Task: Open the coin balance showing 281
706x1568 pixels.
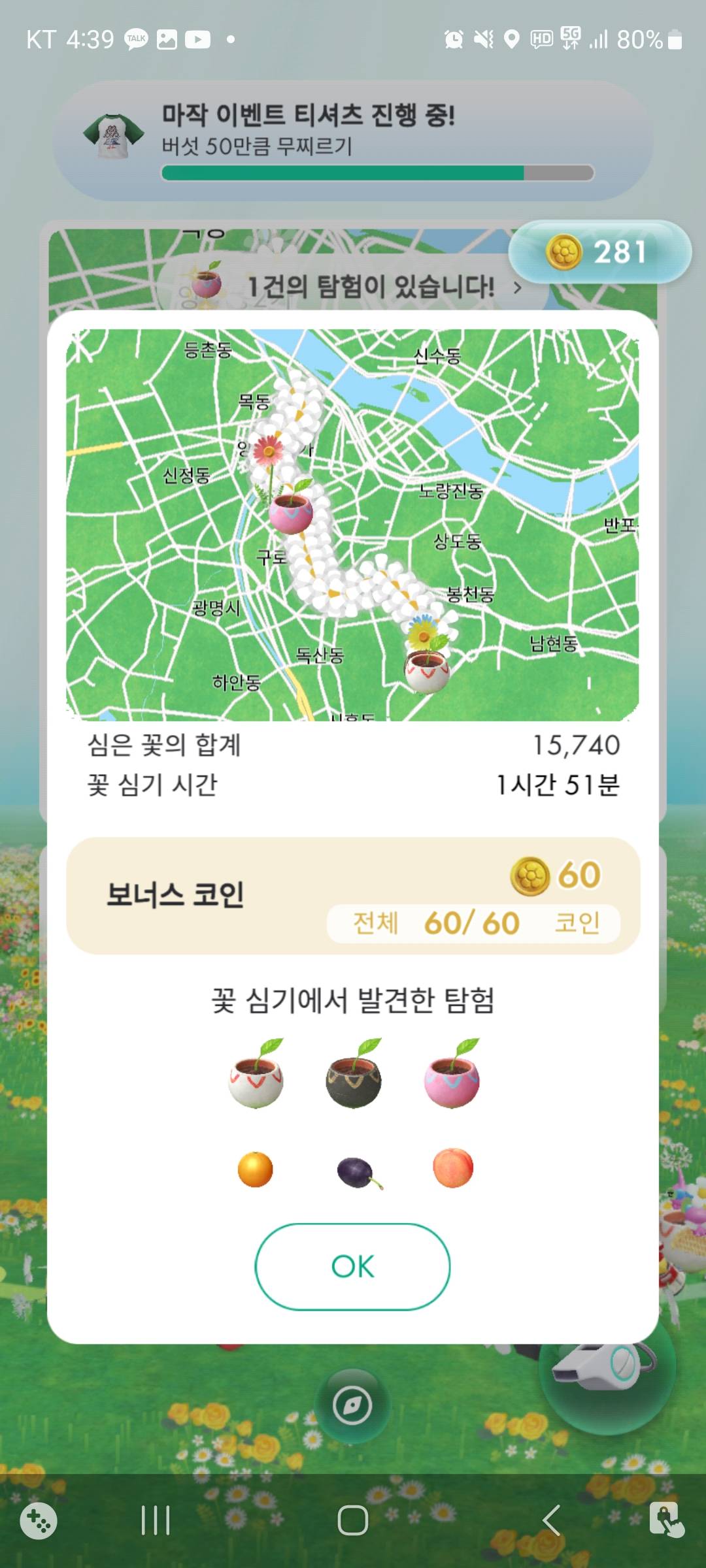Action: coord(599,252)
